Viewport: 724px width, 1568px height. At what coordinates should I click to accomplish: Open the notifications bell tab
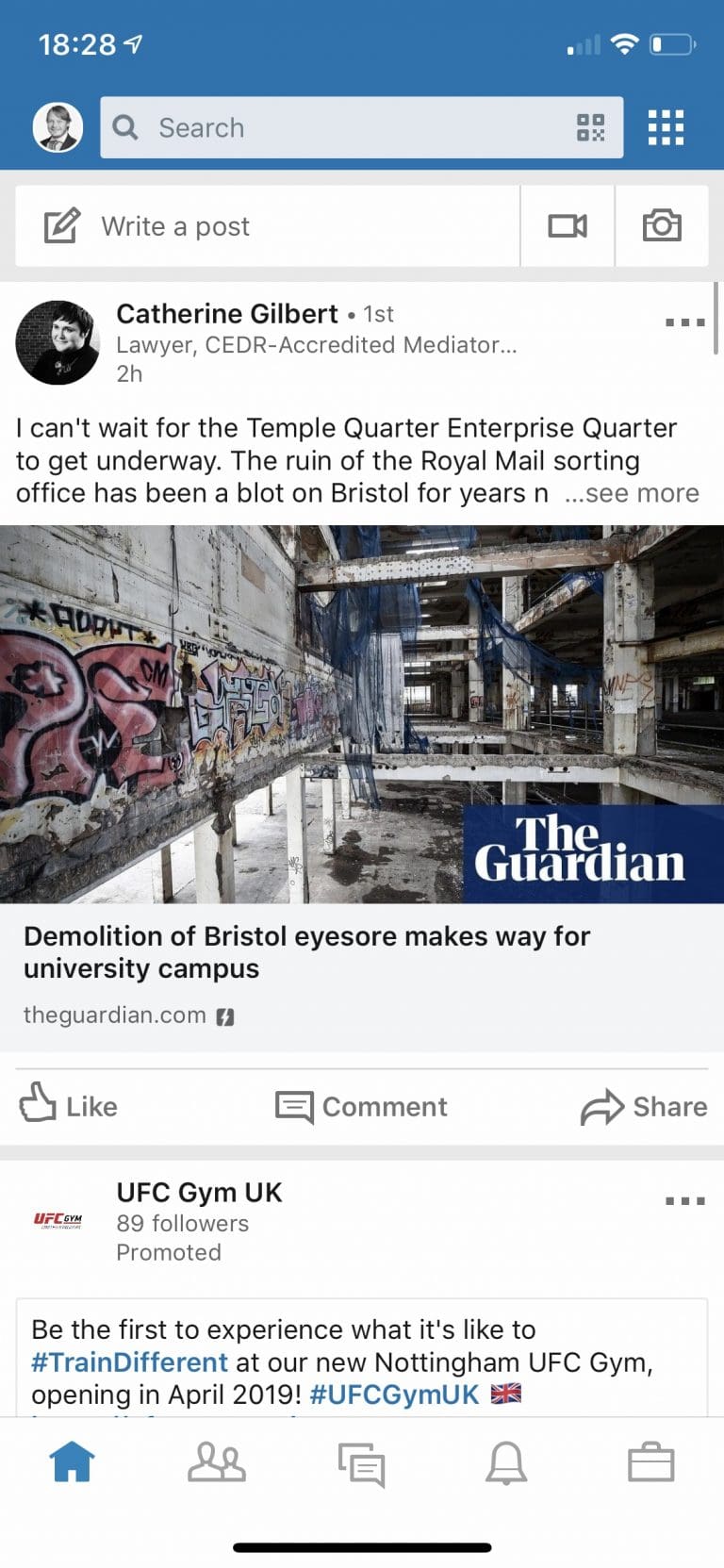coord(506,1463)
